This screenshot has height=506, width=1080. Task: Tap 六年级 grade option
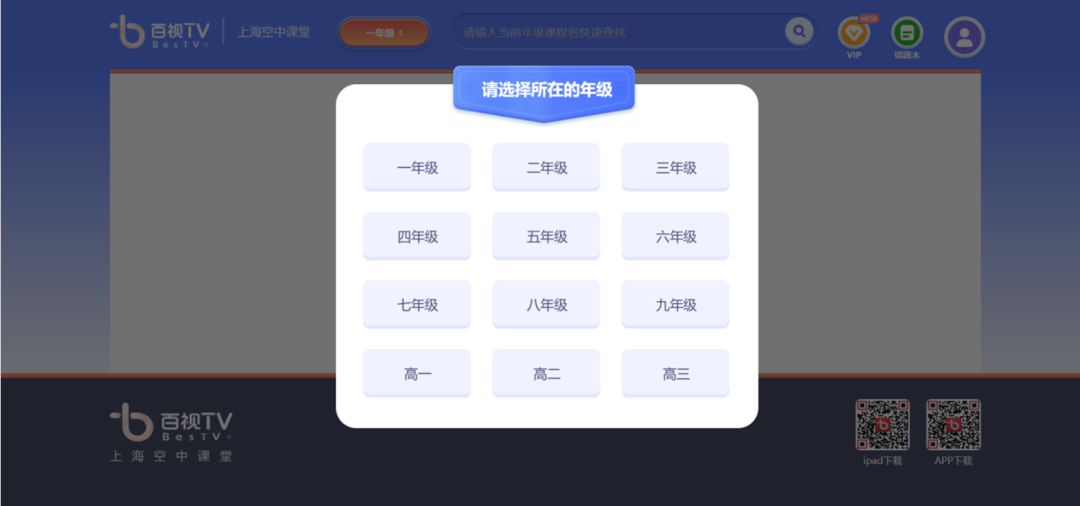pyautogui.click(x=675, y=236)
